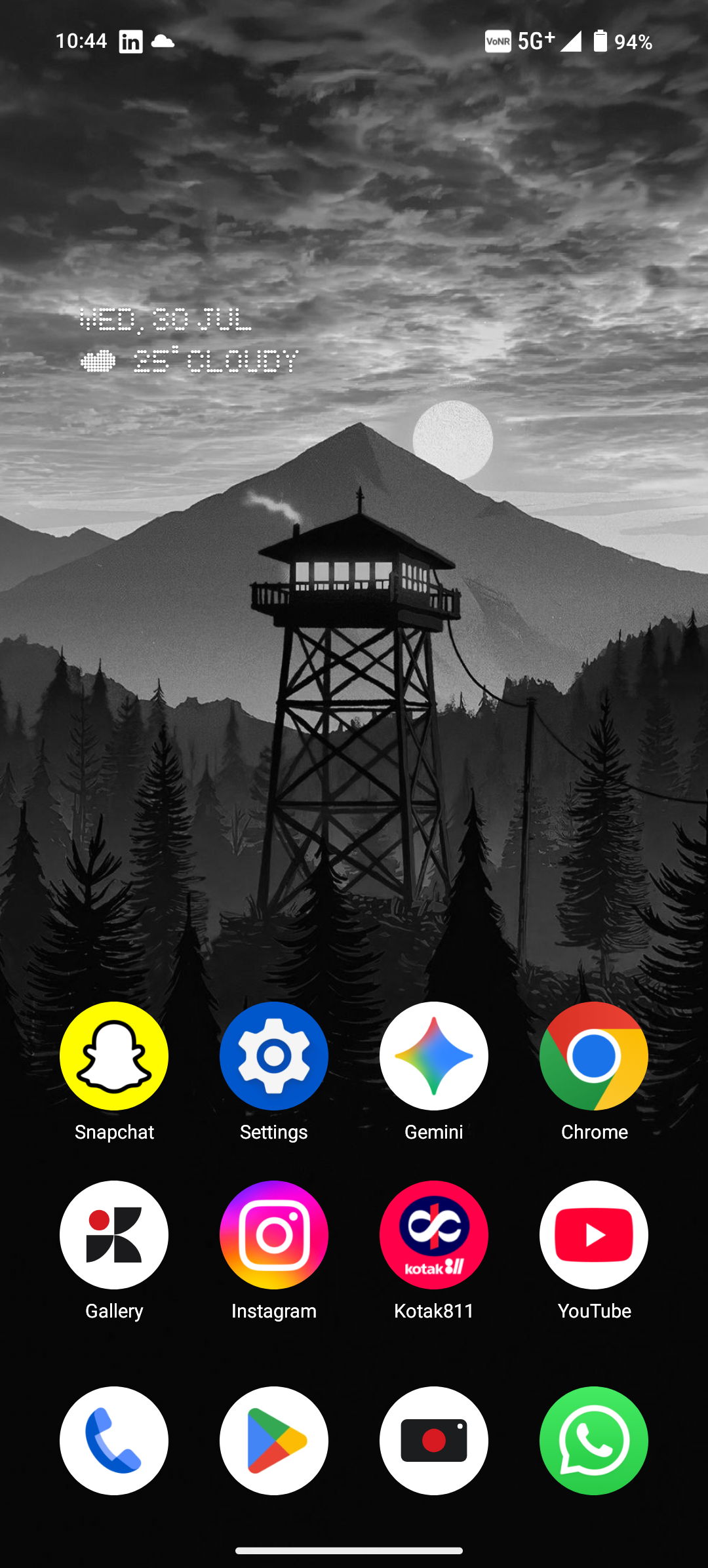Open Gemini assistant app
708x1568 pixels.
pyautogui.click(x=434, y=1055)
